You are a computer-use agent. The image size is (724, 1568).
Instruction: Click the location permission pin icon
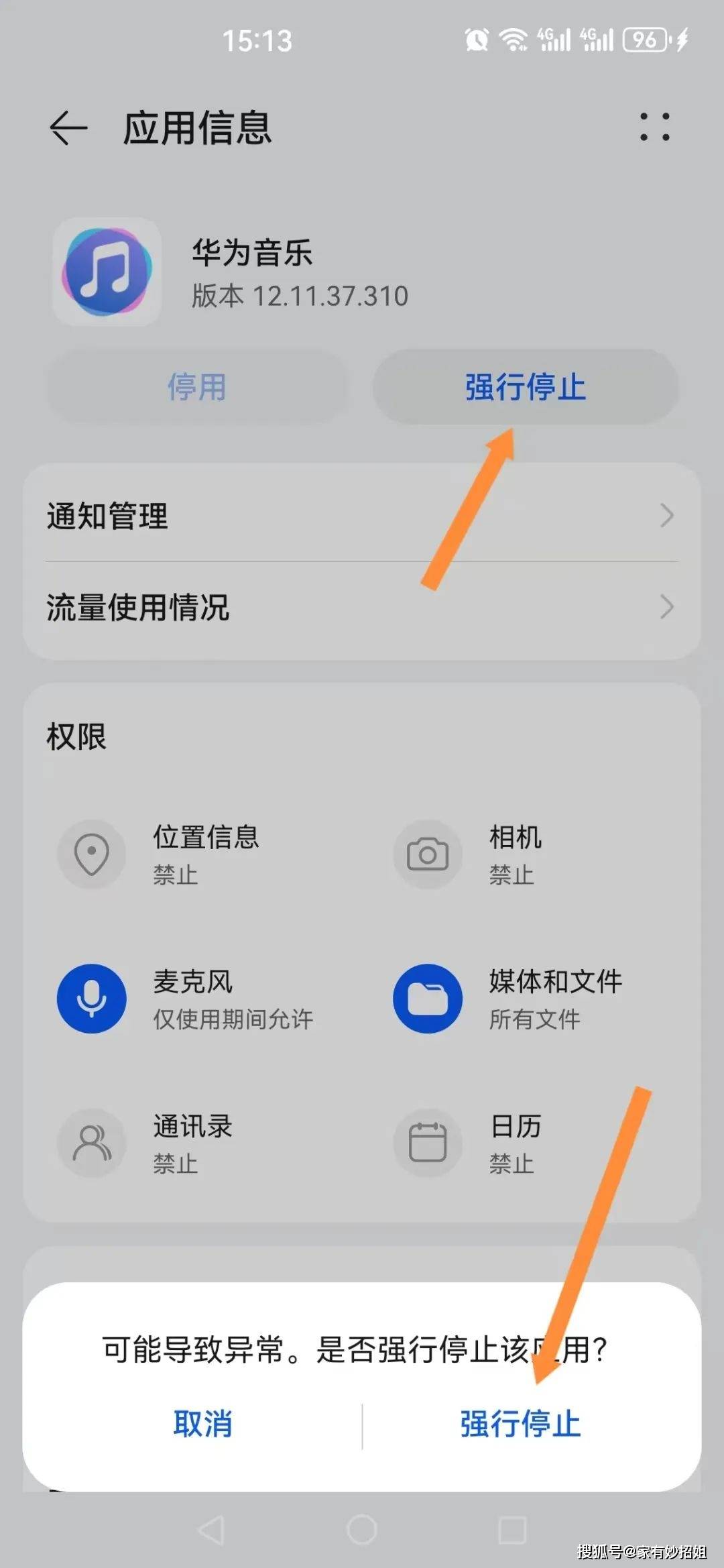(93, 855)
